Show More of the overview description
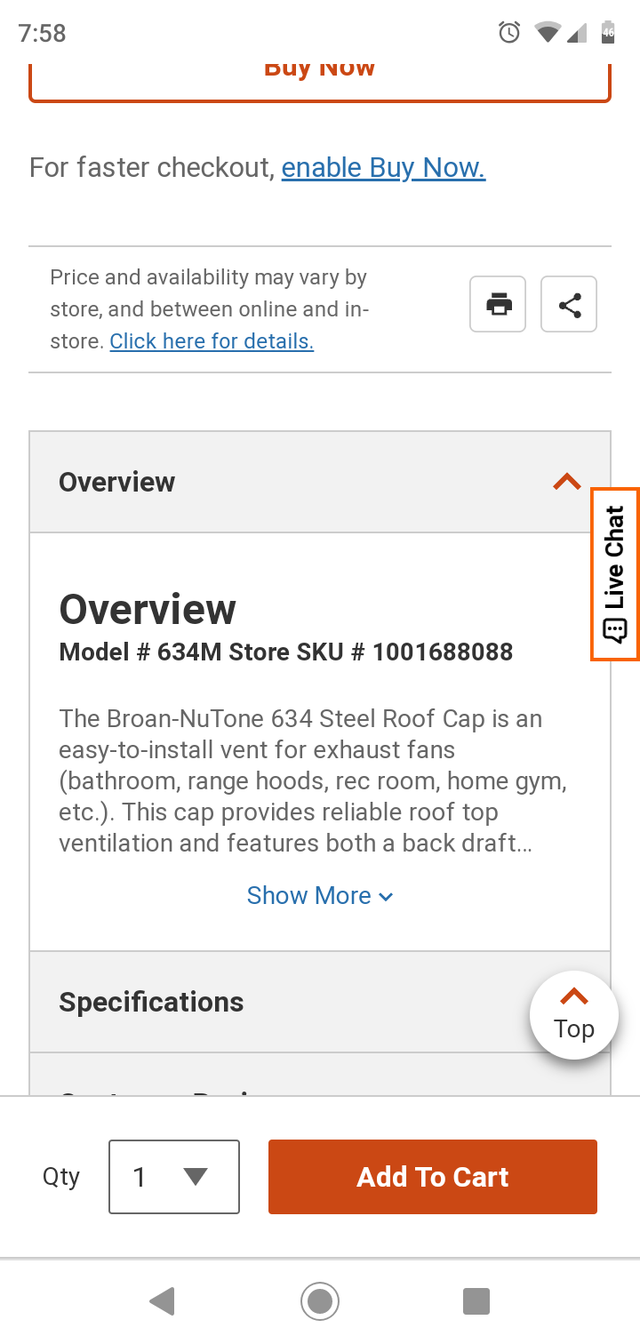Image resolution: width=640 pixels, height=1344 pixels. (x=319, y=895)
